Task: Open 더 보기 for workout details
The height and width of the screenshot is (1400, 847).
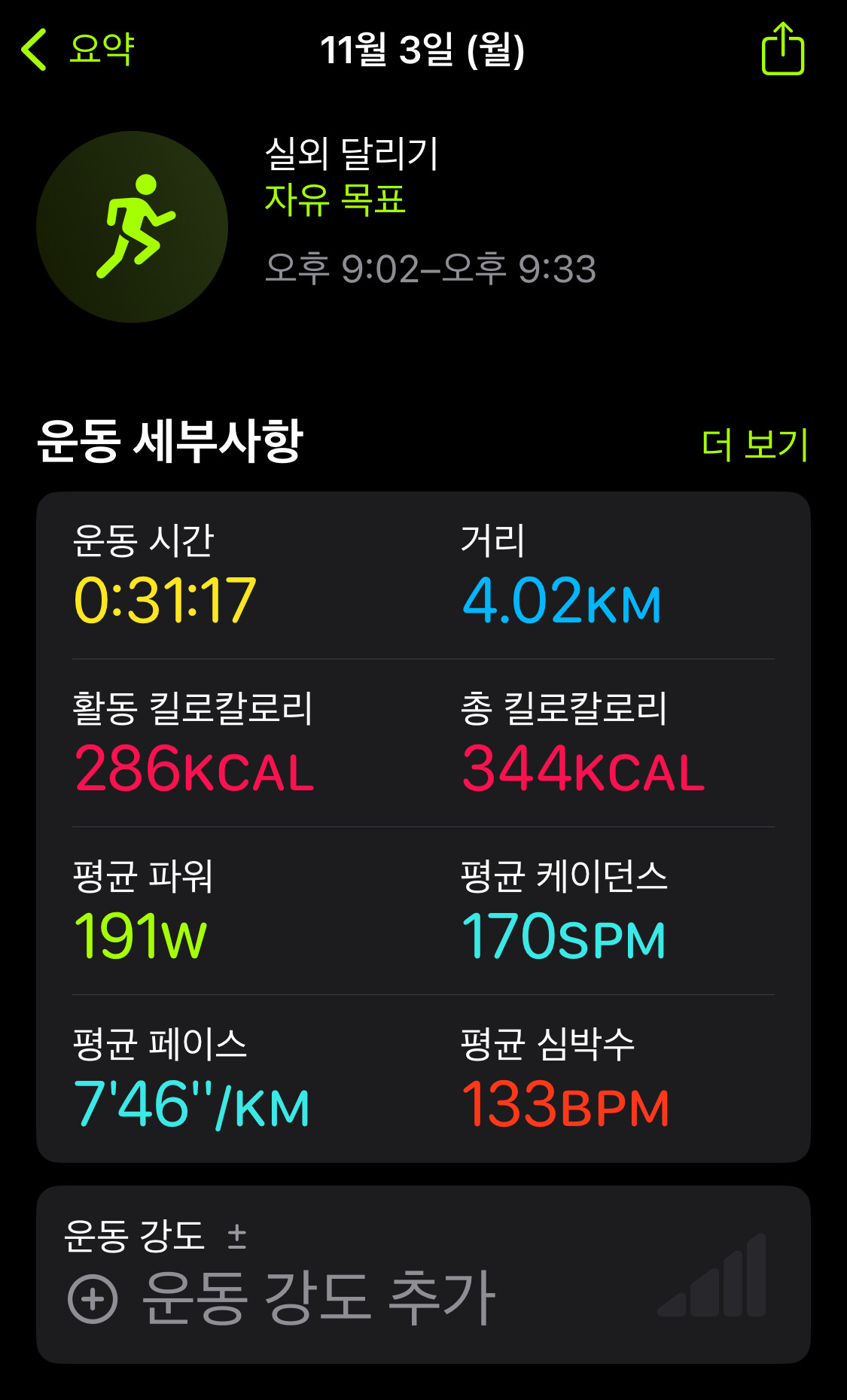Action: tap(754, 444)
